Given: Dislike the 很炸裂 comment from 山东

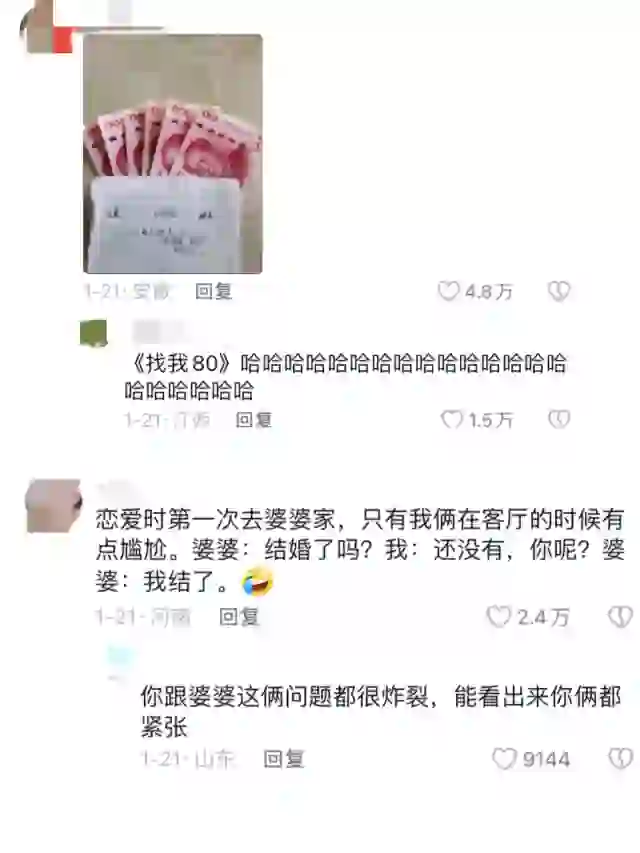Looking at the screenshot, I should tap(621, 759).
